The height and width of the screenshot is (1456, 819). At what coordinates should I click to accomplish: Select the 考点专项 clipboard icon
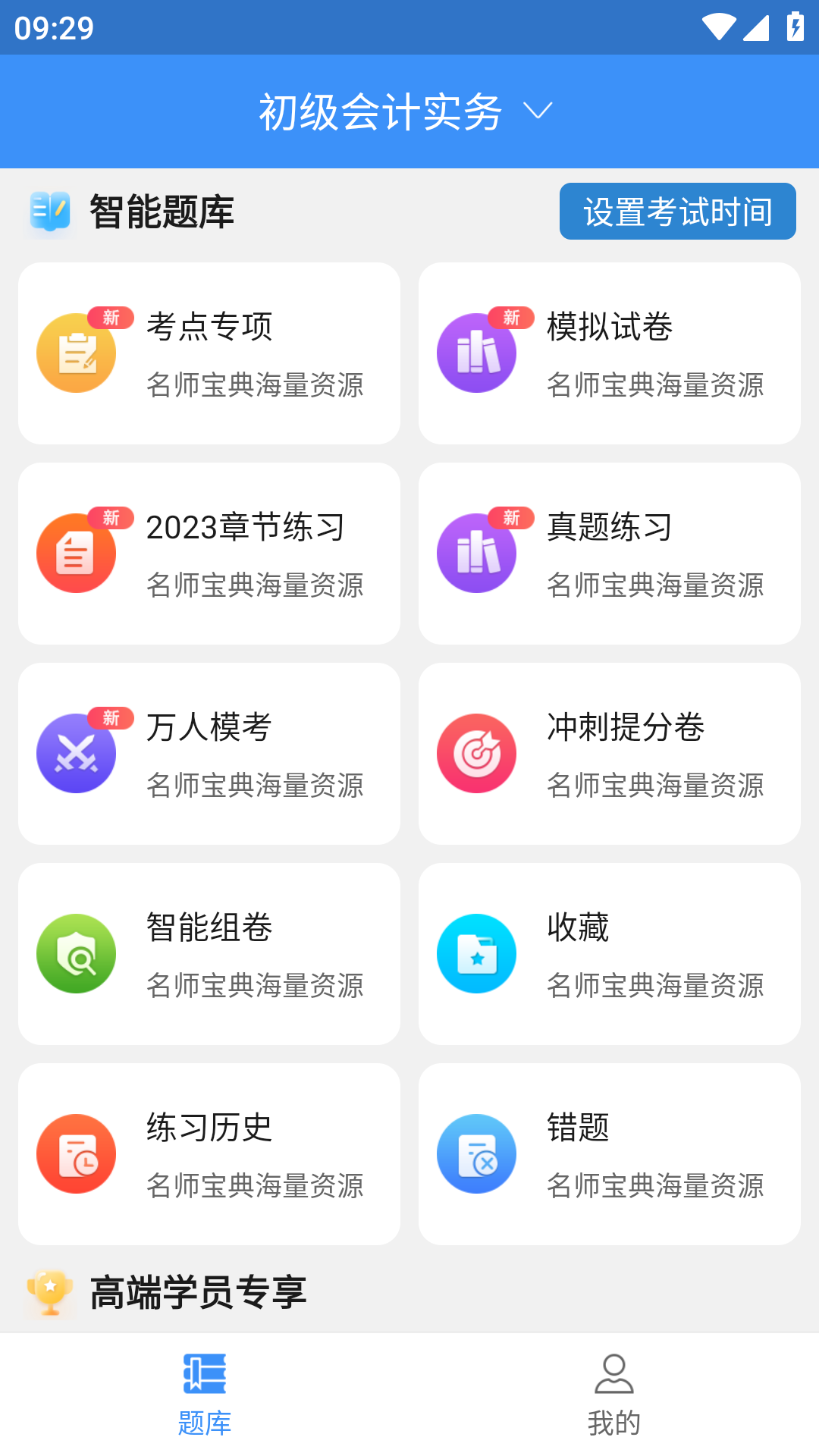(x=76, y=352)
